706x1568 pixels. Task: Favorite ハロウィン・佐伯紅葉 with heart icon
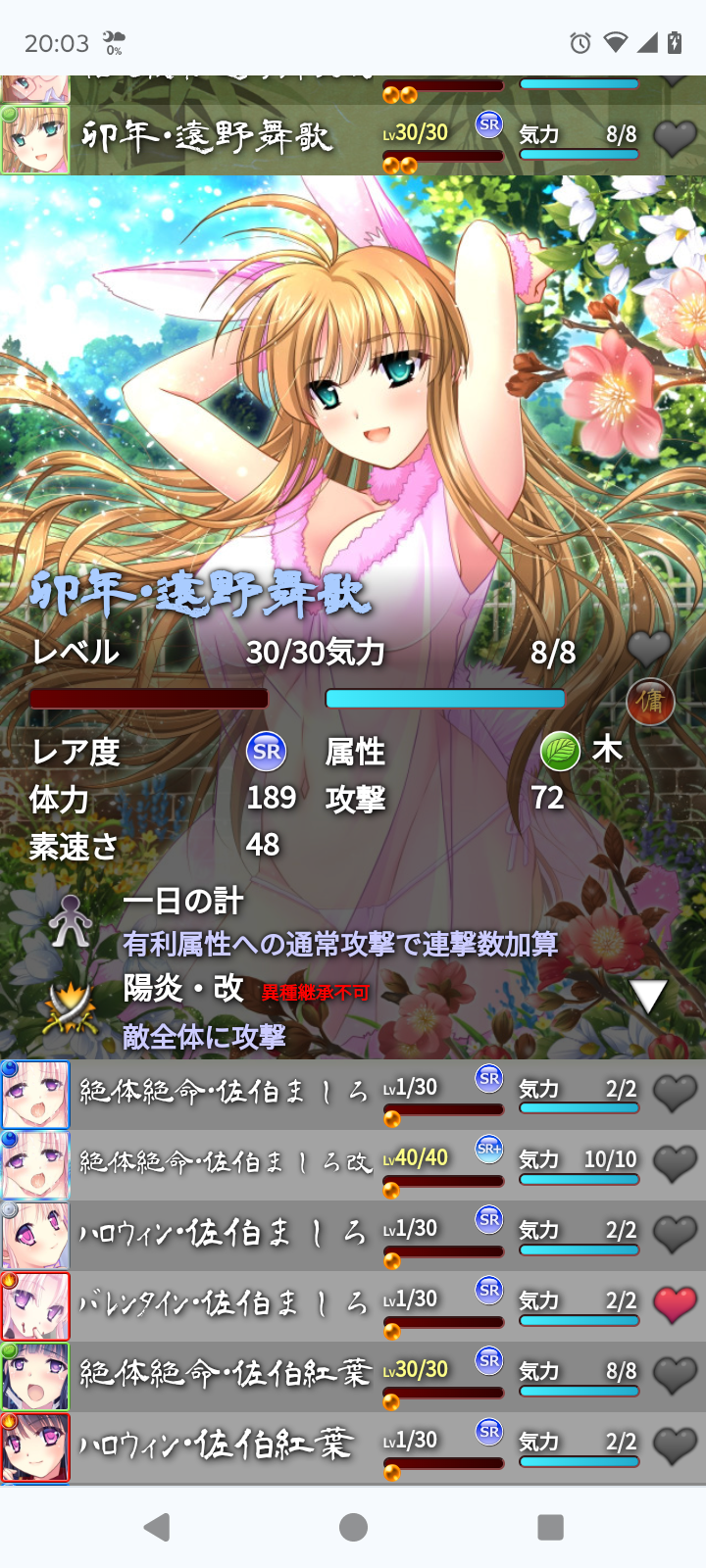point(675,1446)
